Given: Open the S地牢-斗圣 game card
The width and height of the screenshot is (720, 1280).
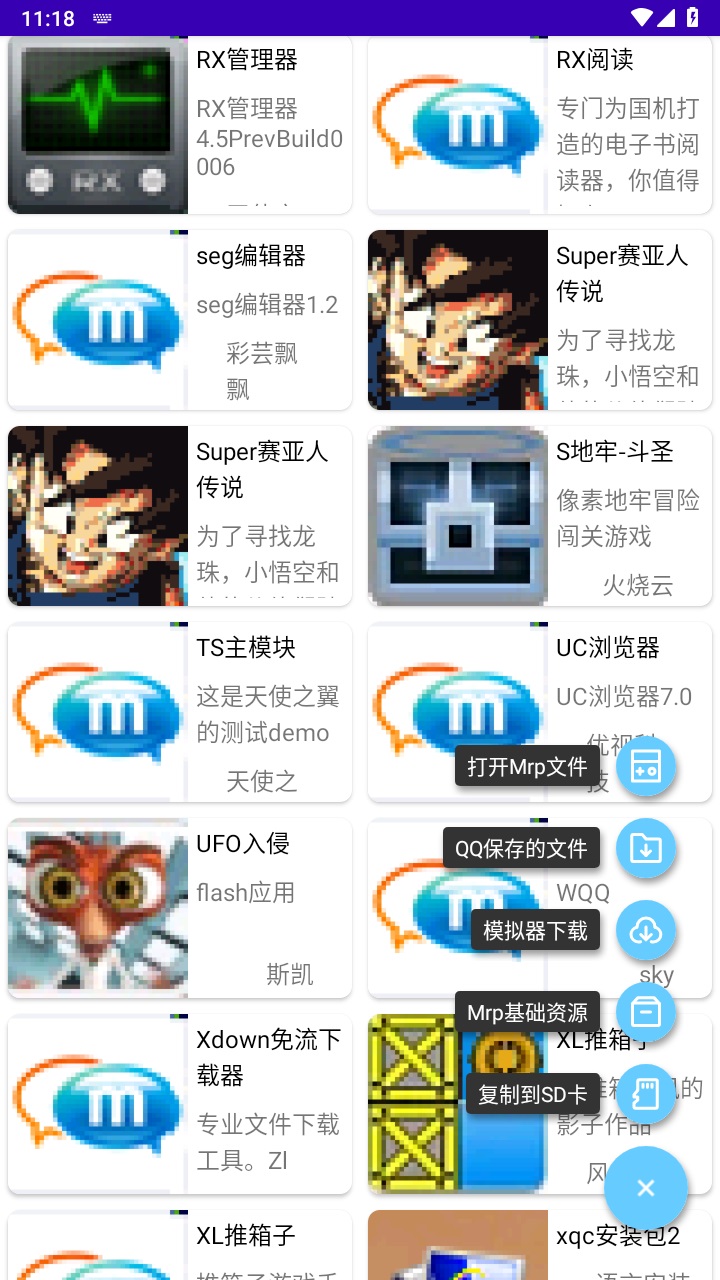Looking at the screenshot, I should click(540, 516).
